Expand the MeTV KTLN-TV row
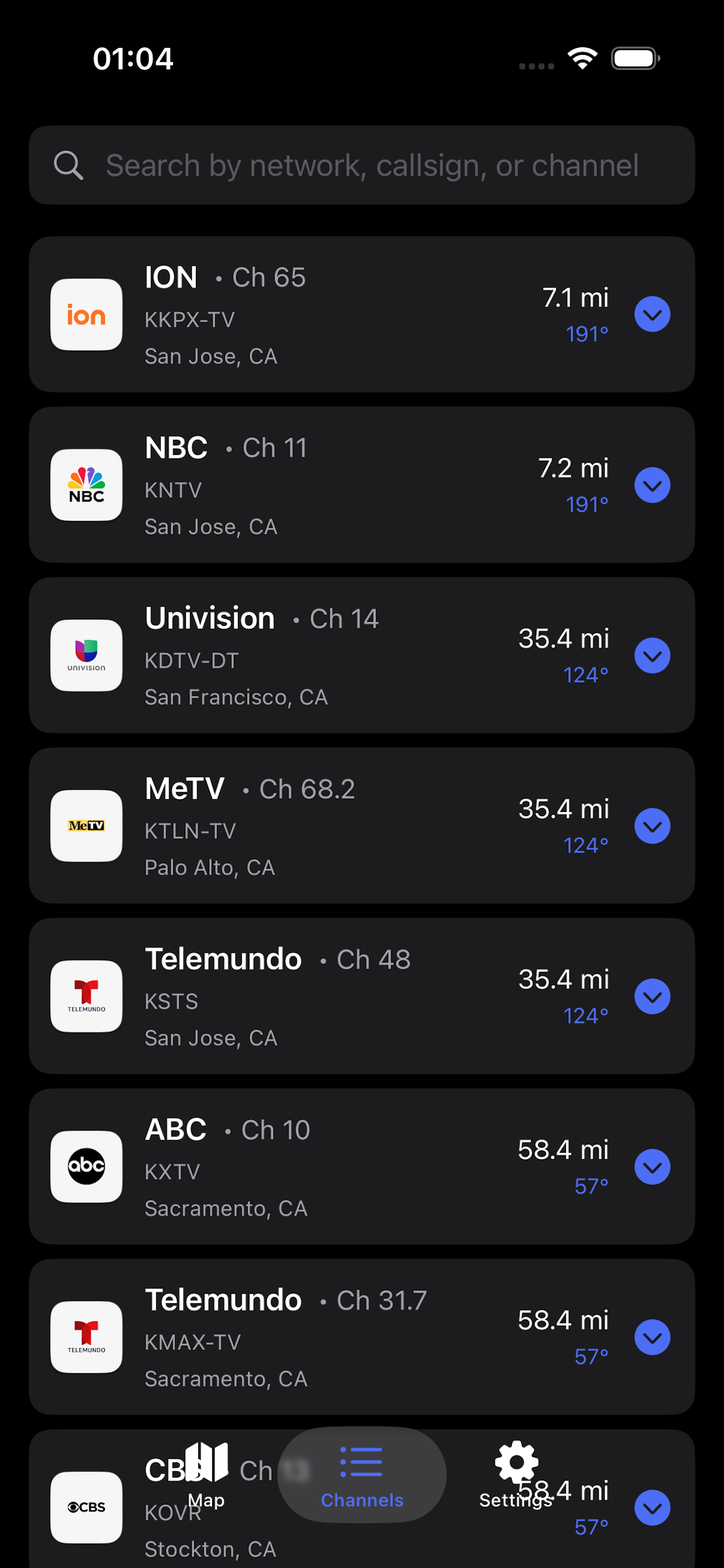The image size is (724, 1568). coord(652,826)
